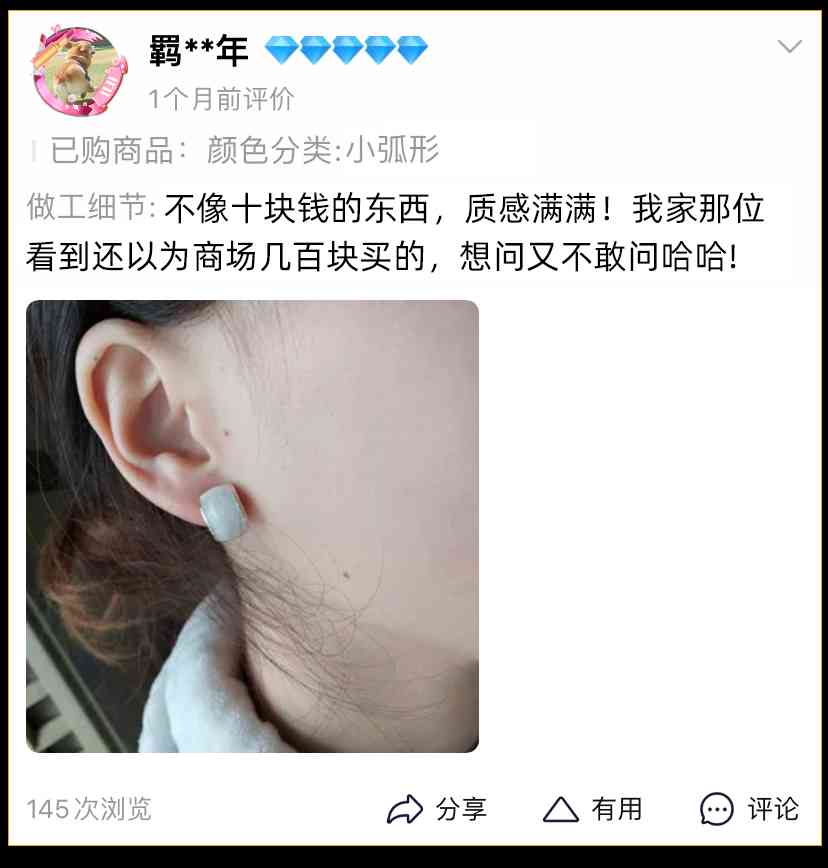Mark this review as 有用
828x868 pixels.
[592, 809]
